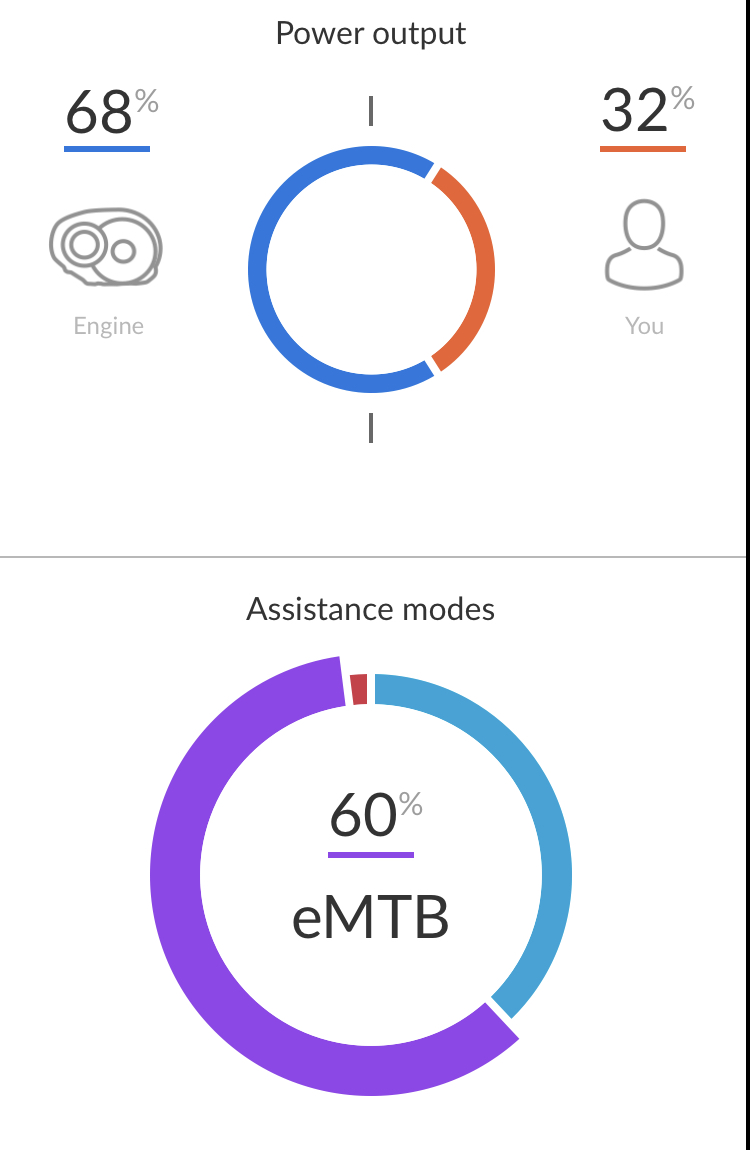Select the small red Assistance modes segment
The height and width of the screenshot is (1150, 750).
point(360,689)
